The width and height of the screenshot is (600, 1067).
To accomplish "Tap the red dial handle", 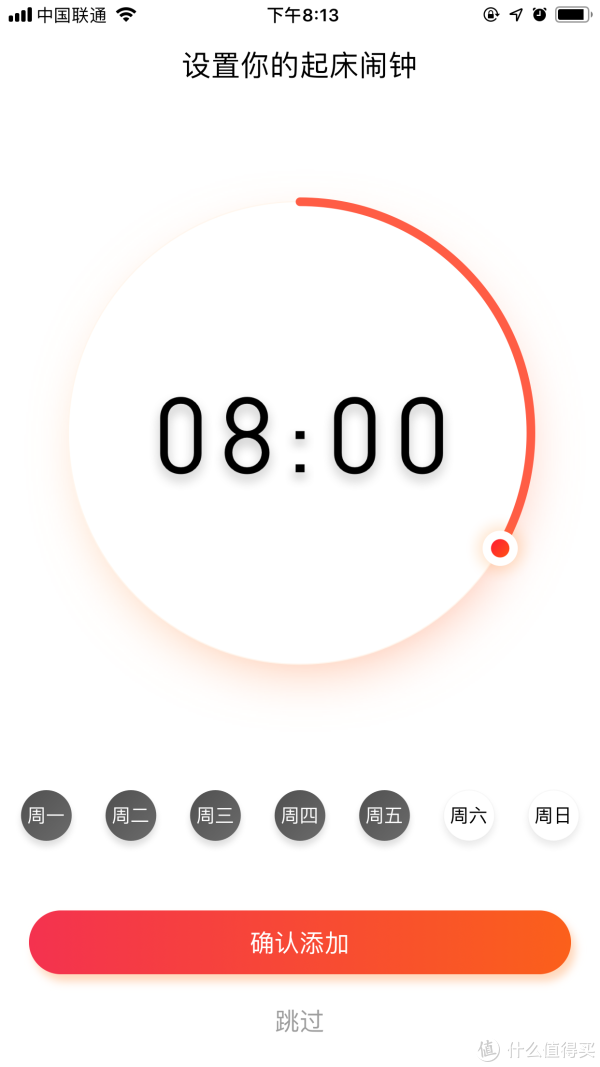I will [500, 548].
